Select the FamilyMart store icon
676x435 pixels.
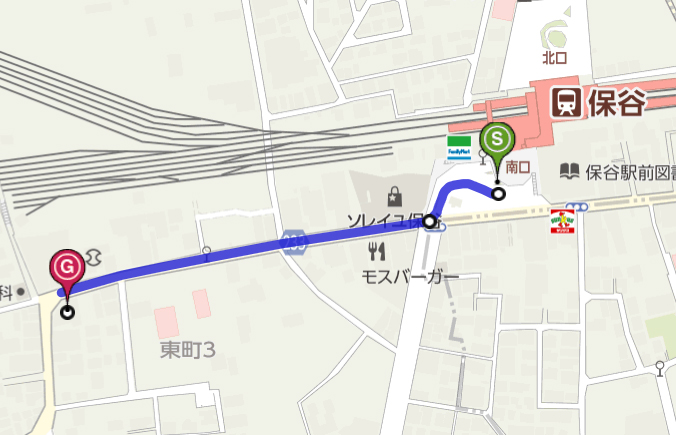point(459,147)
